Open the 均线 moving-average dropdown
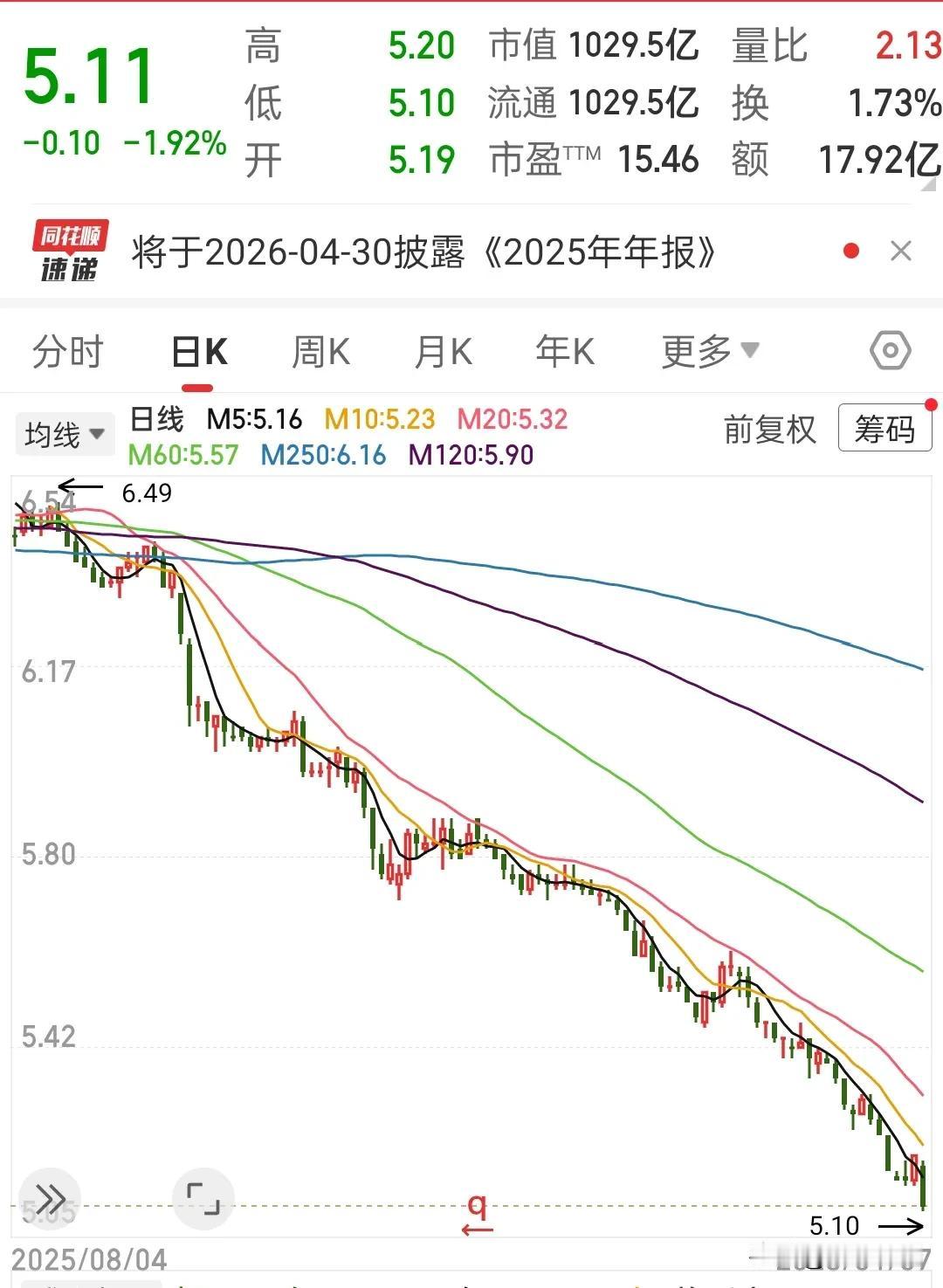 tap(64, 433)
